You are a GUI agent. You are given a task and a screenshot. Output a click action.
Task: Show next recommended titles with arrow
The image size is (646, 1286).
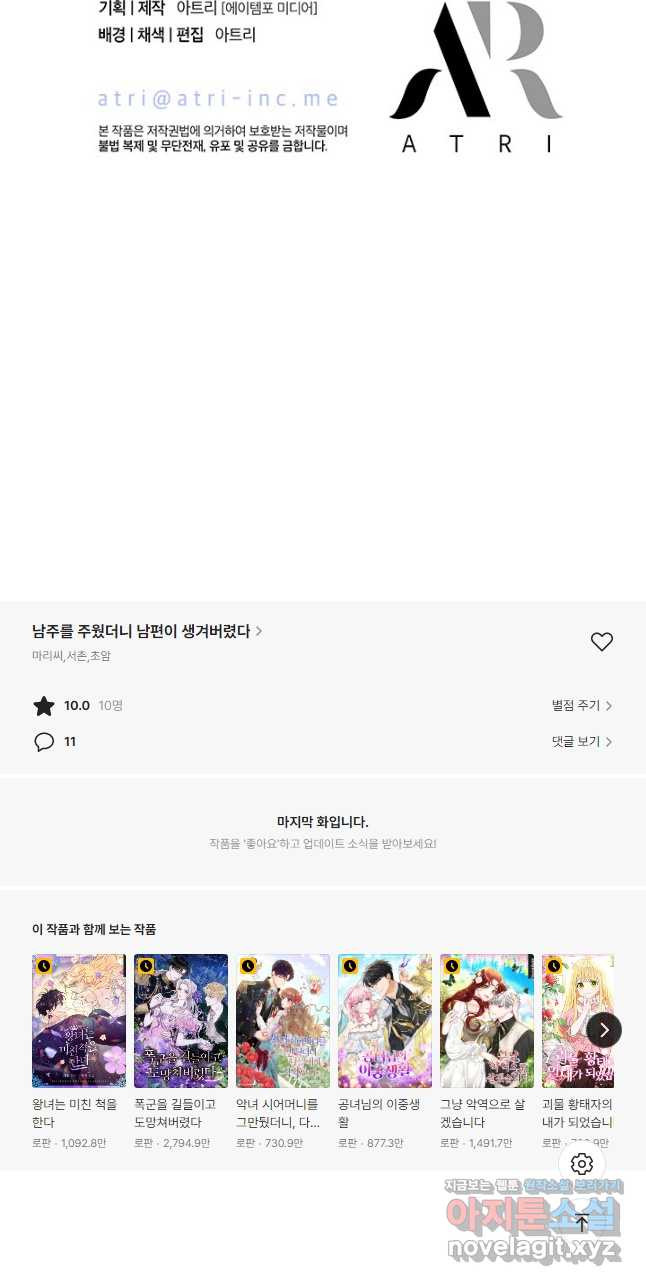coord(604,1030)
